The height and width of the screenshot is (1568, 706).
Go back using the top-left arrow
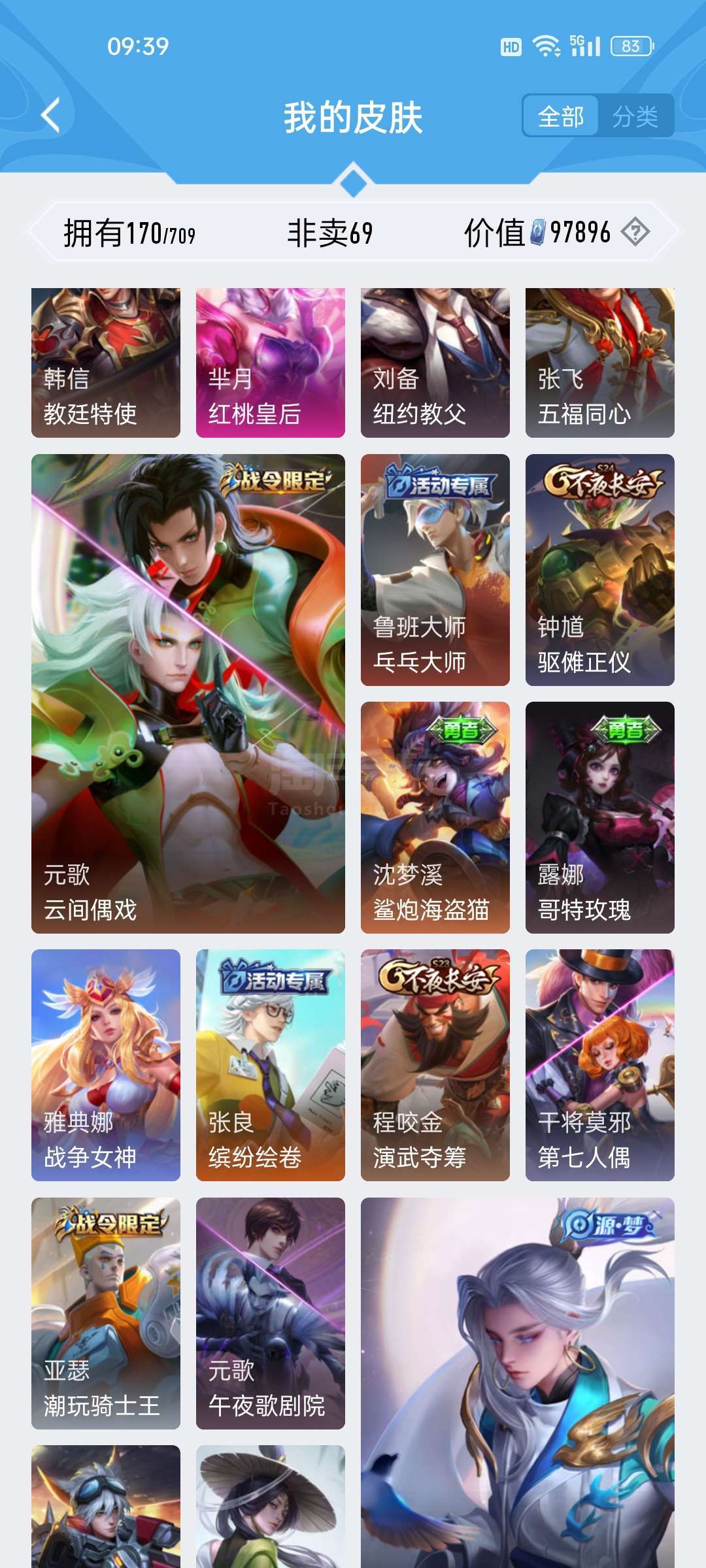(50, 116)
